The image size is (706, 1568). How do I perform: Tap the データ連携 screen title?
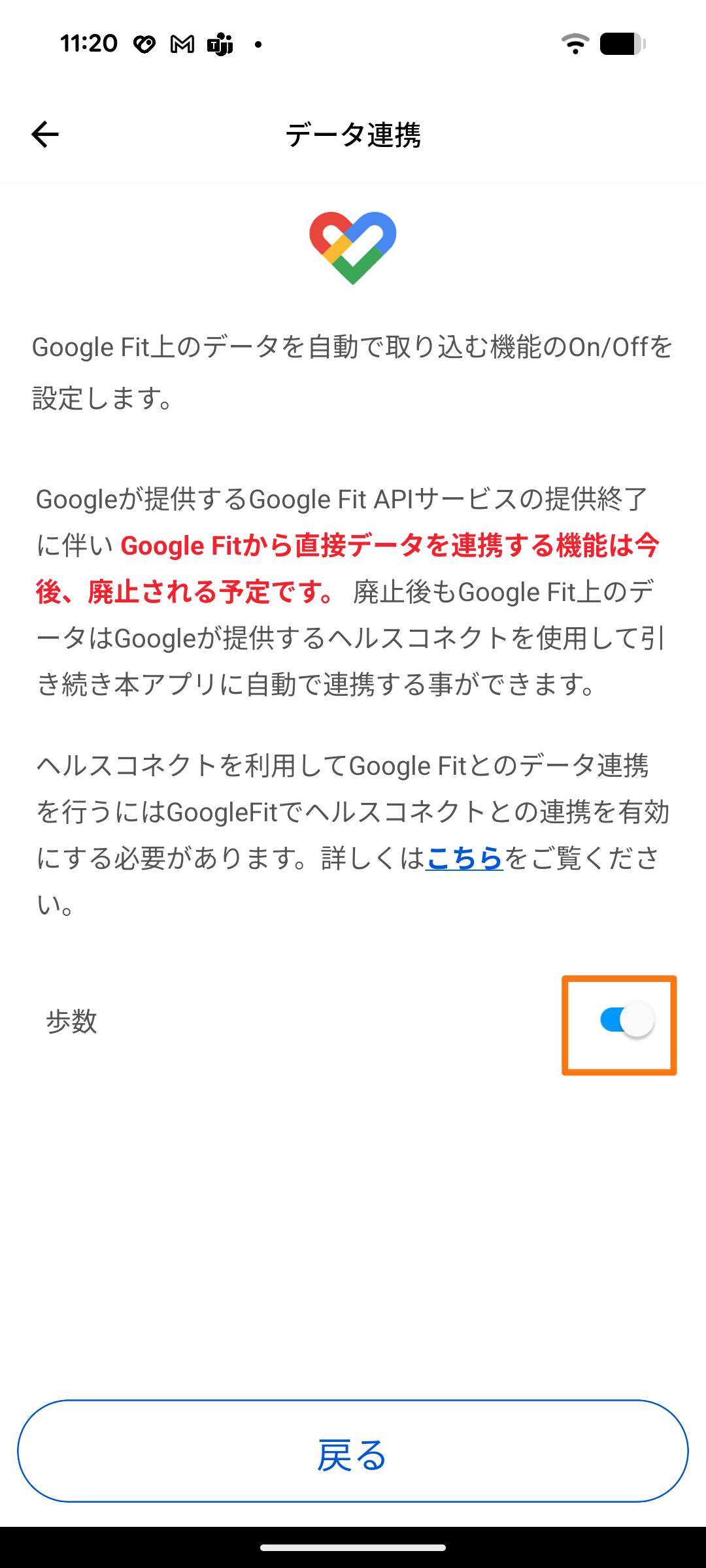tap(353, 135)
